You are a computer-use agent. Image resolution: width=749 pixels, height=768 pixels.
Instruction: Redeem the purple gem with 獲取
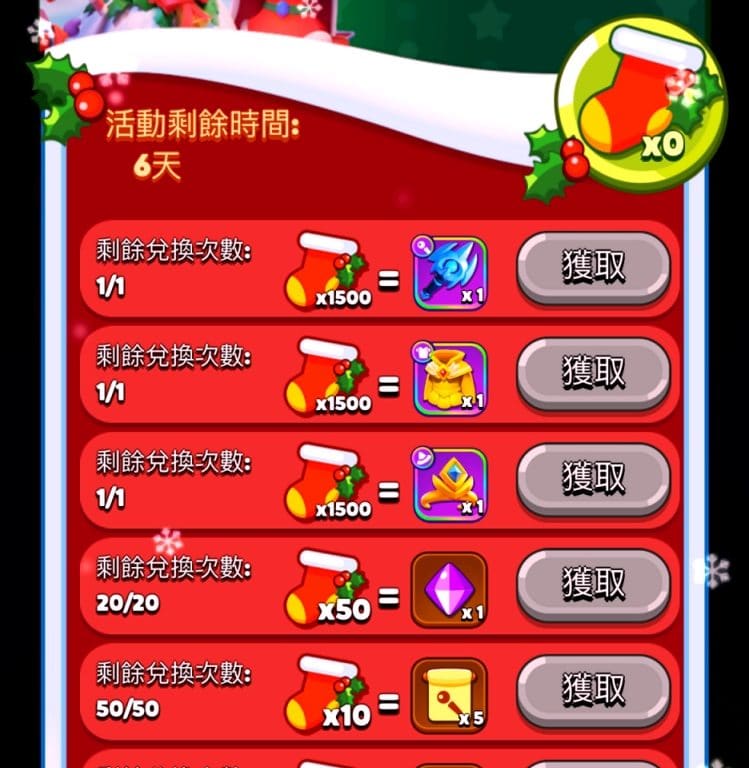(593, 585)
